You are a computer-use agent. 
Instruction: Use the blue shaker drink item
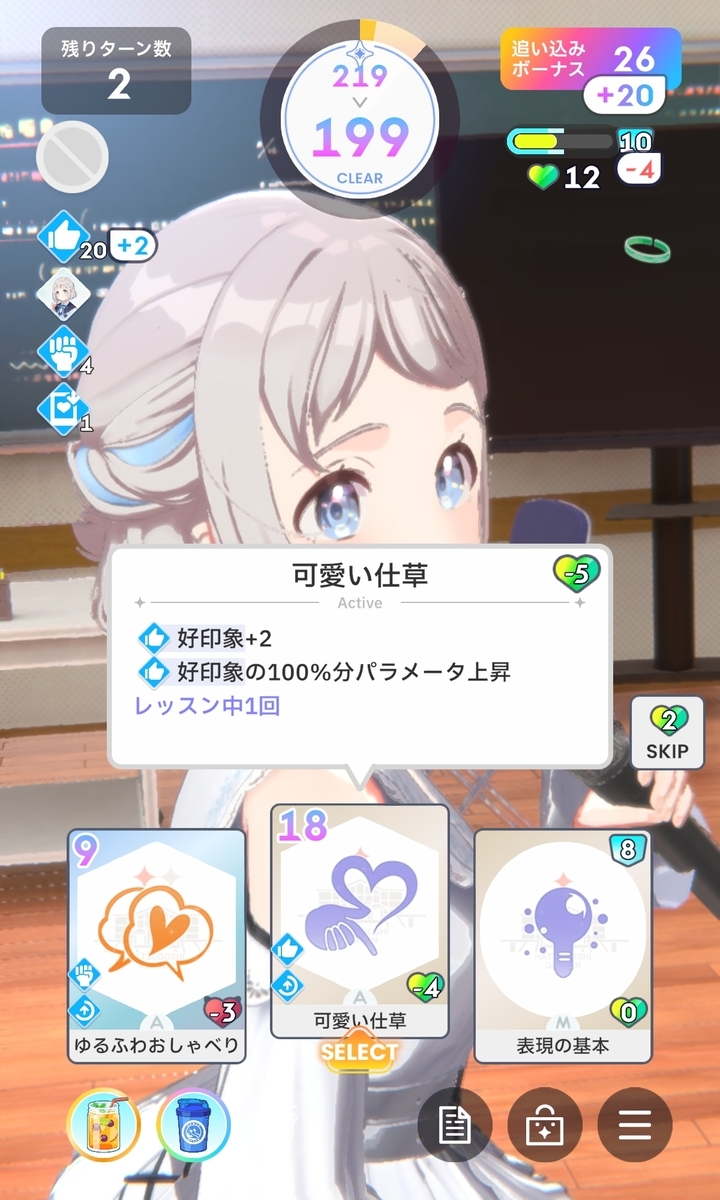(x=194, y=1125)
